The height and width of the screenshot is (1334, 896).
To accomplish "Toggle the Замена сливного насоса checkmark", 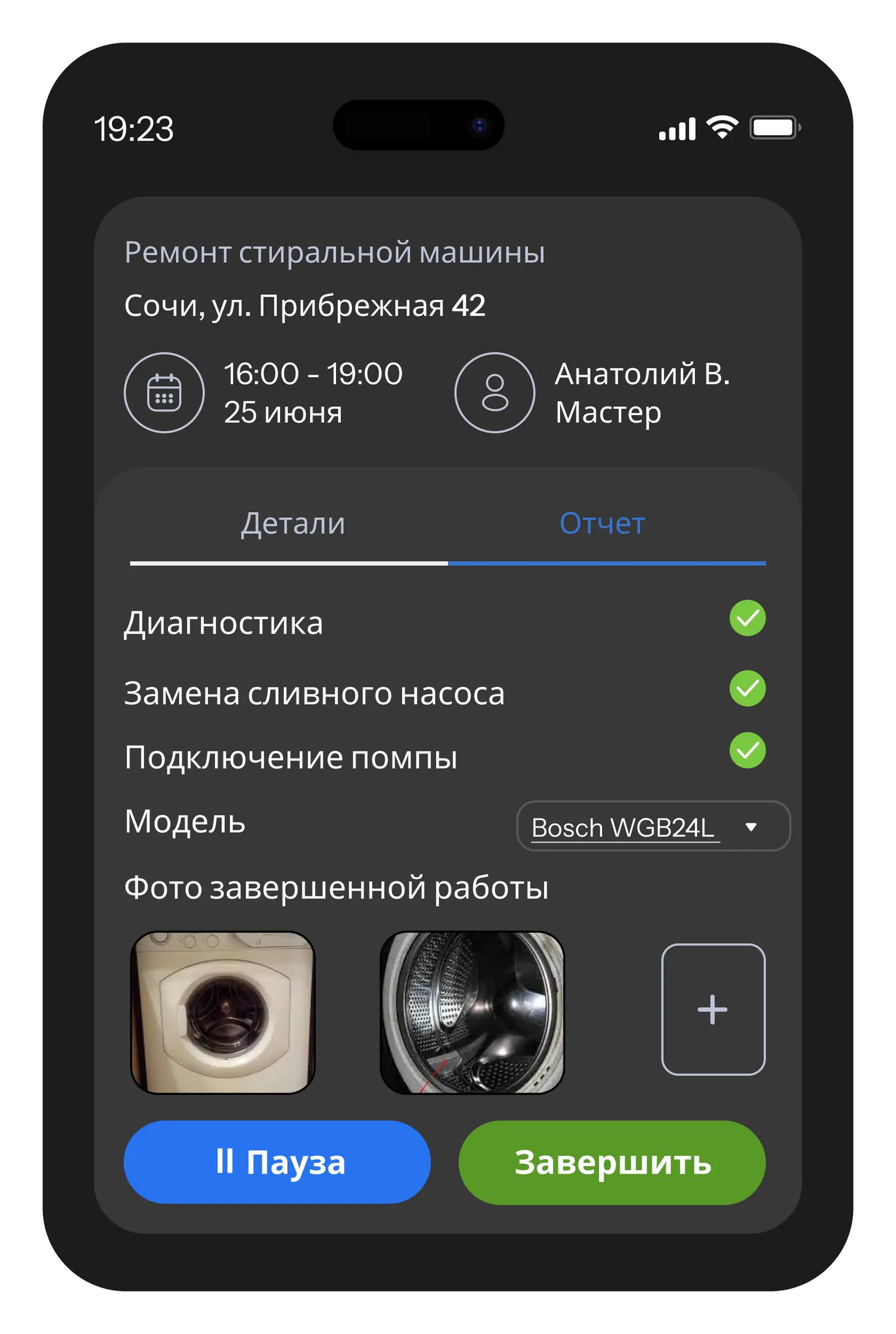I will [747, 688].
